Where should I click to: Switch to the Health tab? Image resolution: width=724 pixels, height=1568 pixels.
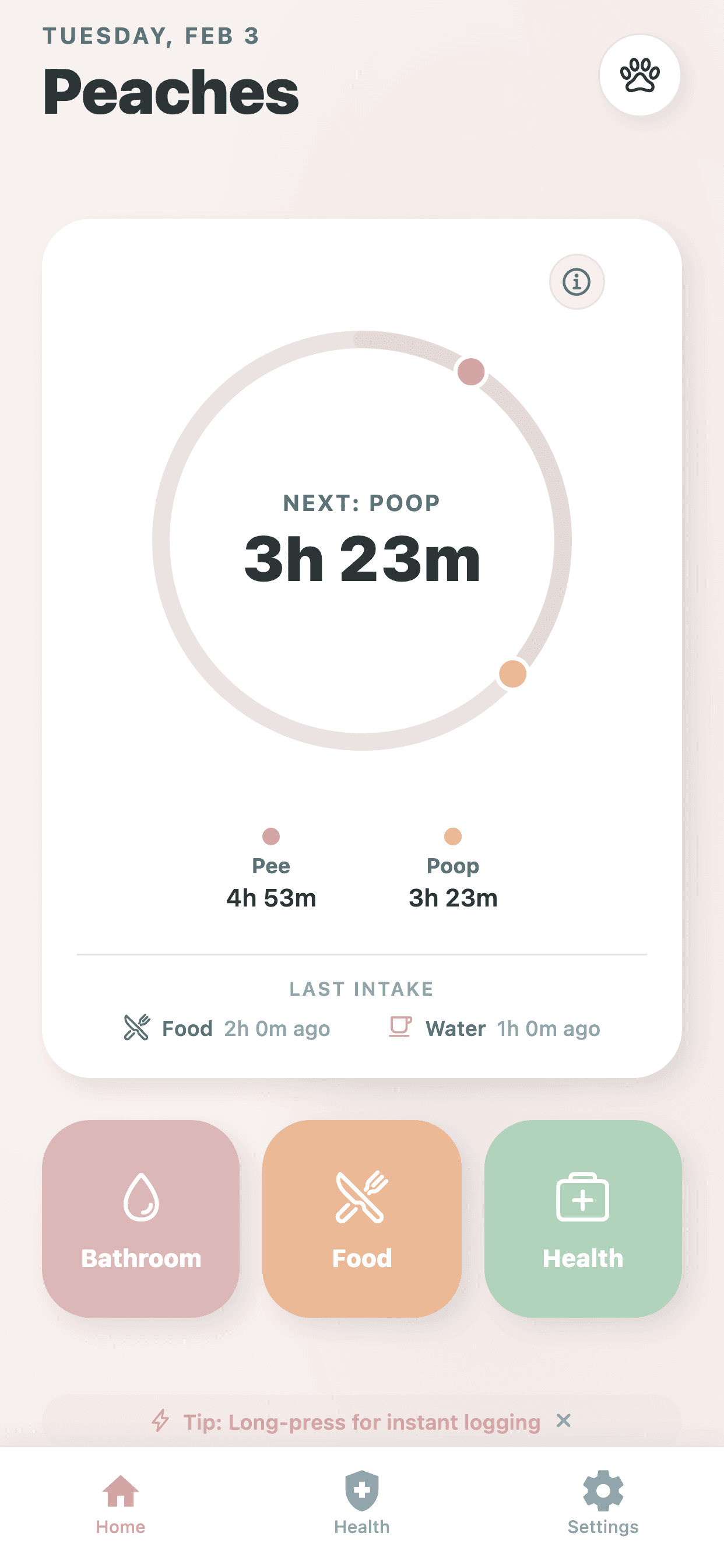click(362, 1503)
